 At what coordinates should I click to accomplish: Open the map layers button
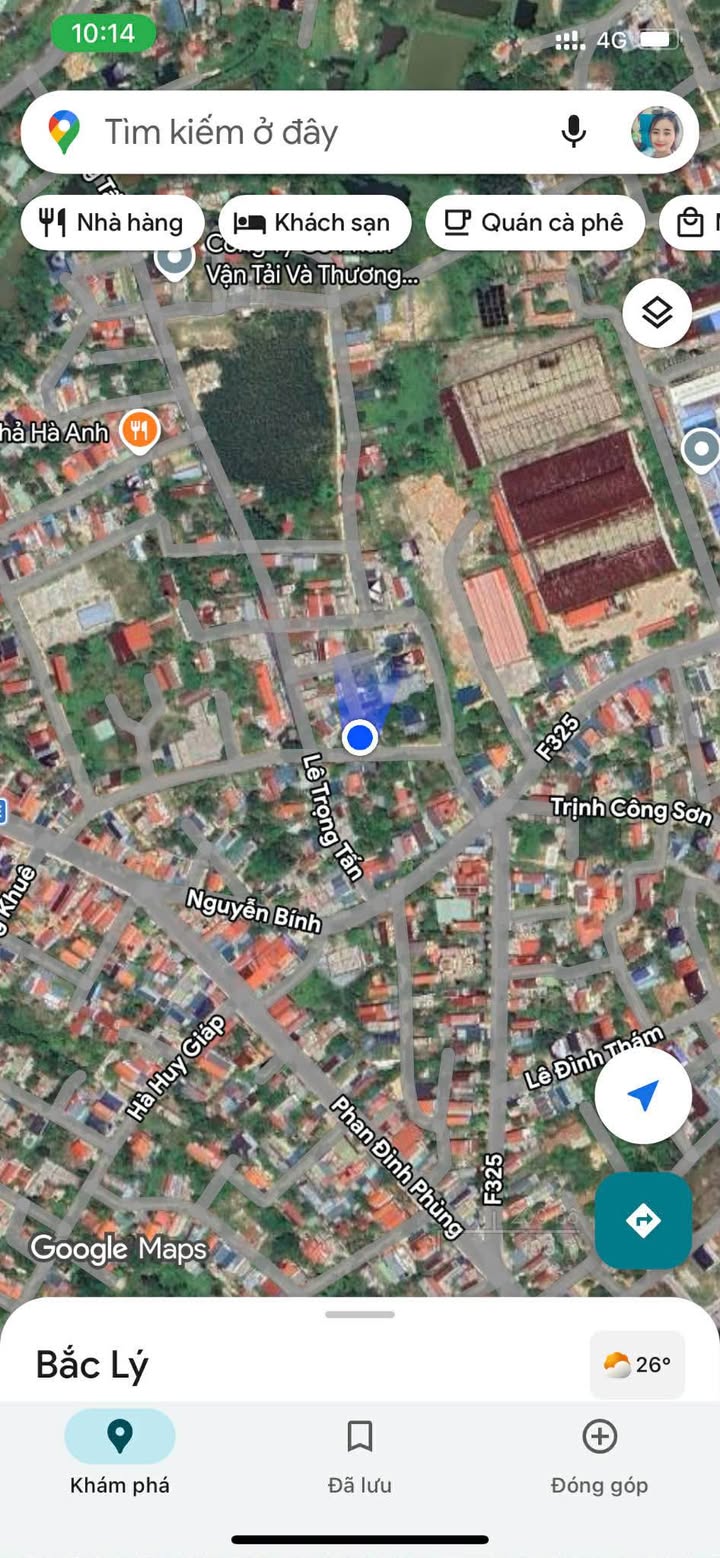coord(657,313)
